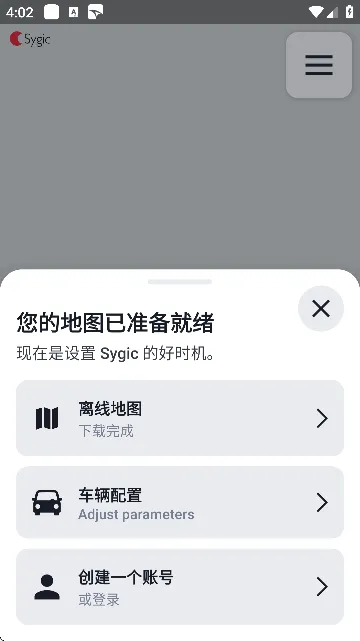Close the map ready setup sheet

point(321,309)
